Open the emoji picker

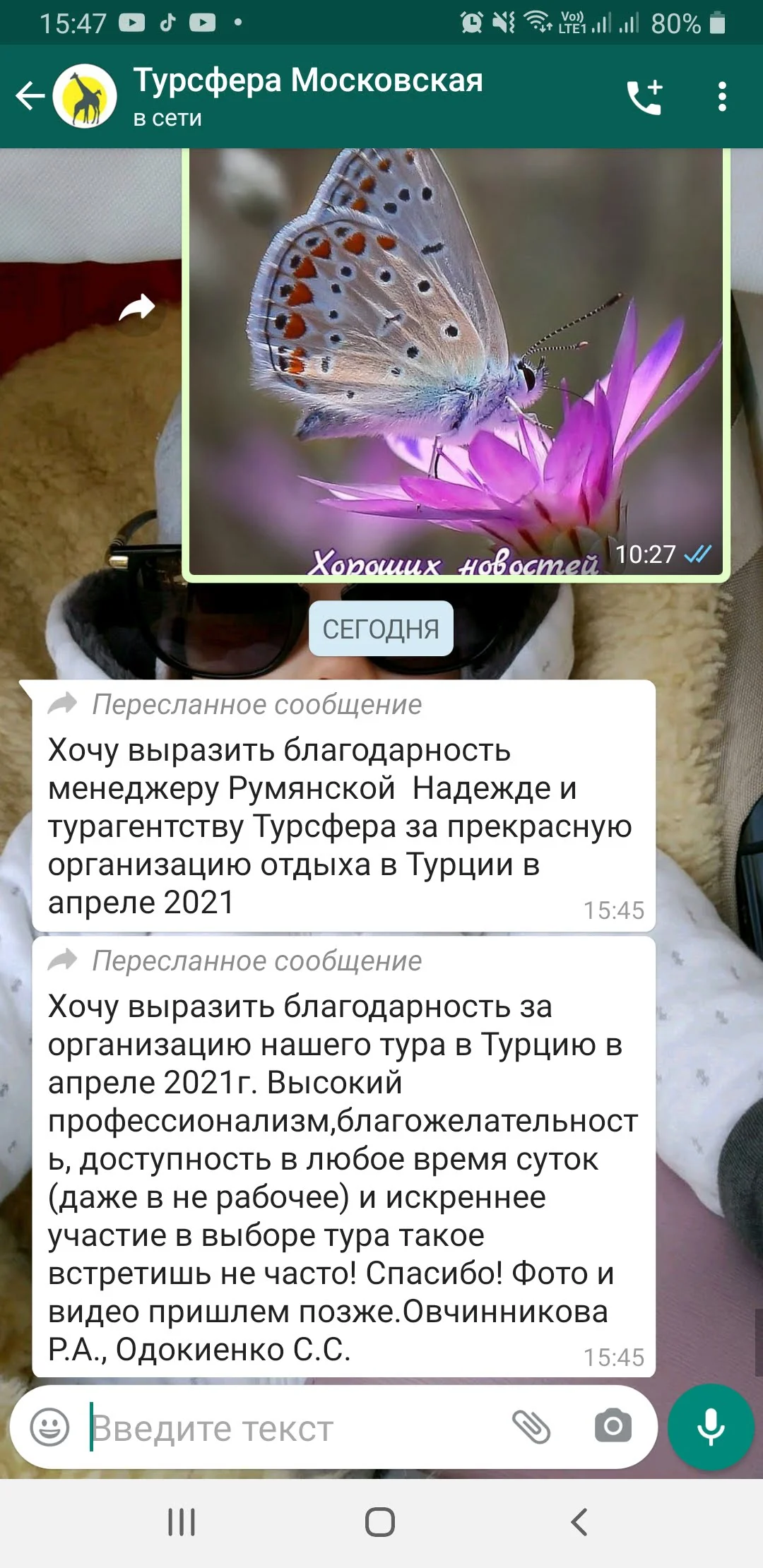tap(49, 1427)
